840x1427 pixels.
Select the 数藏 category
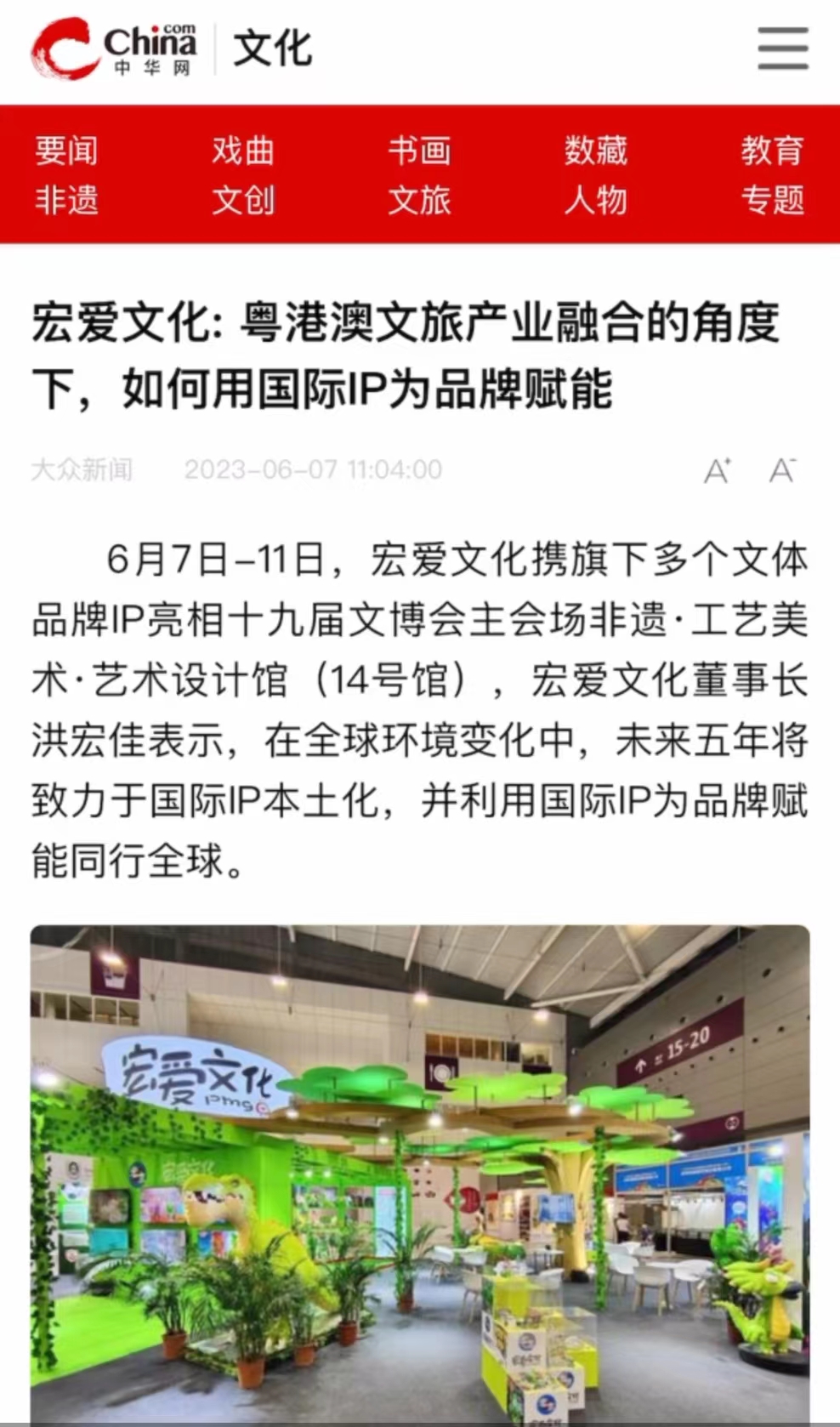(x=595, y=151)
